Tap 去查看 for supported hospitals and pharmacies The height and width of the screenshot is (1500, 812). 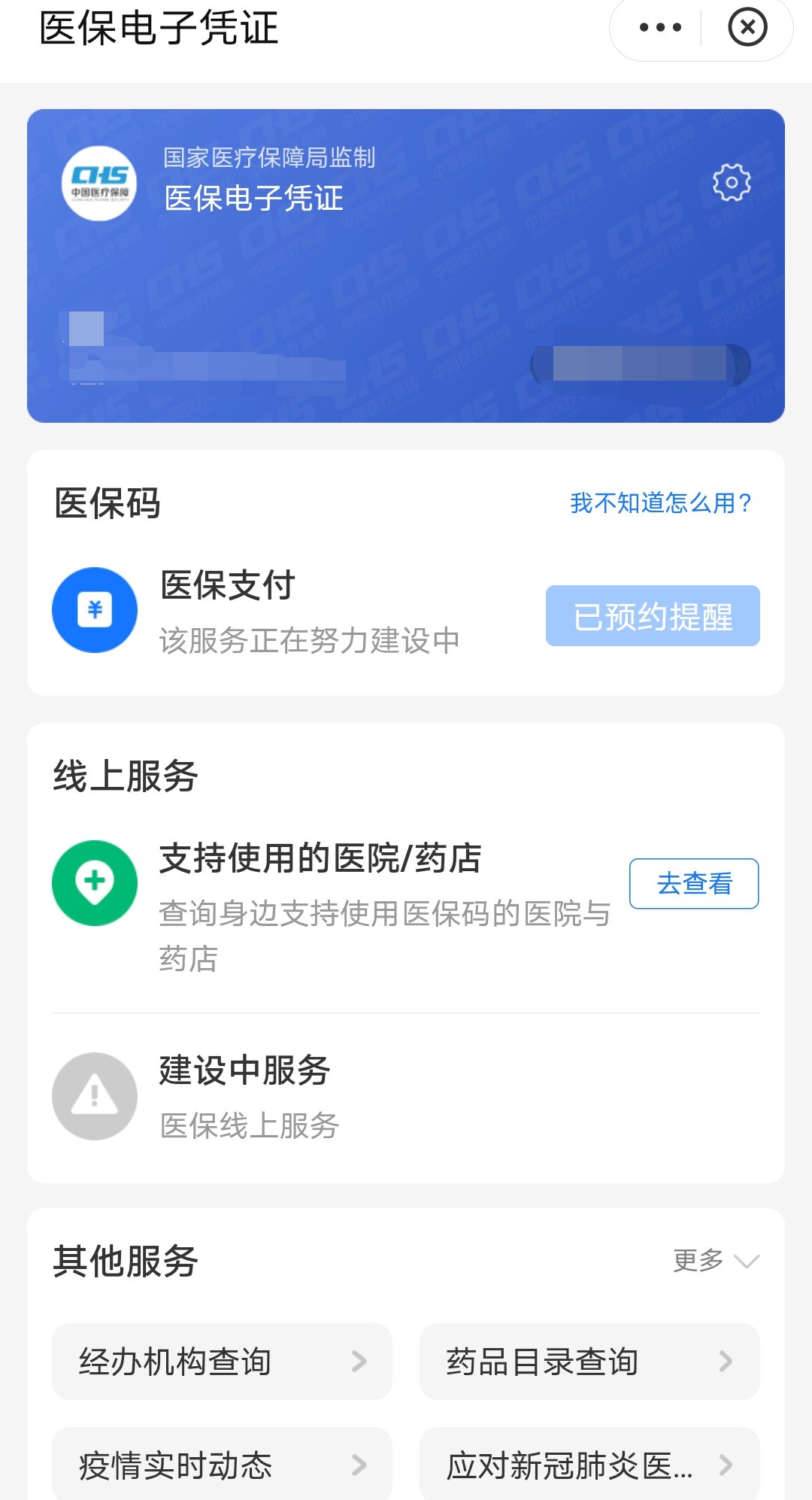(x=694, y=883)
